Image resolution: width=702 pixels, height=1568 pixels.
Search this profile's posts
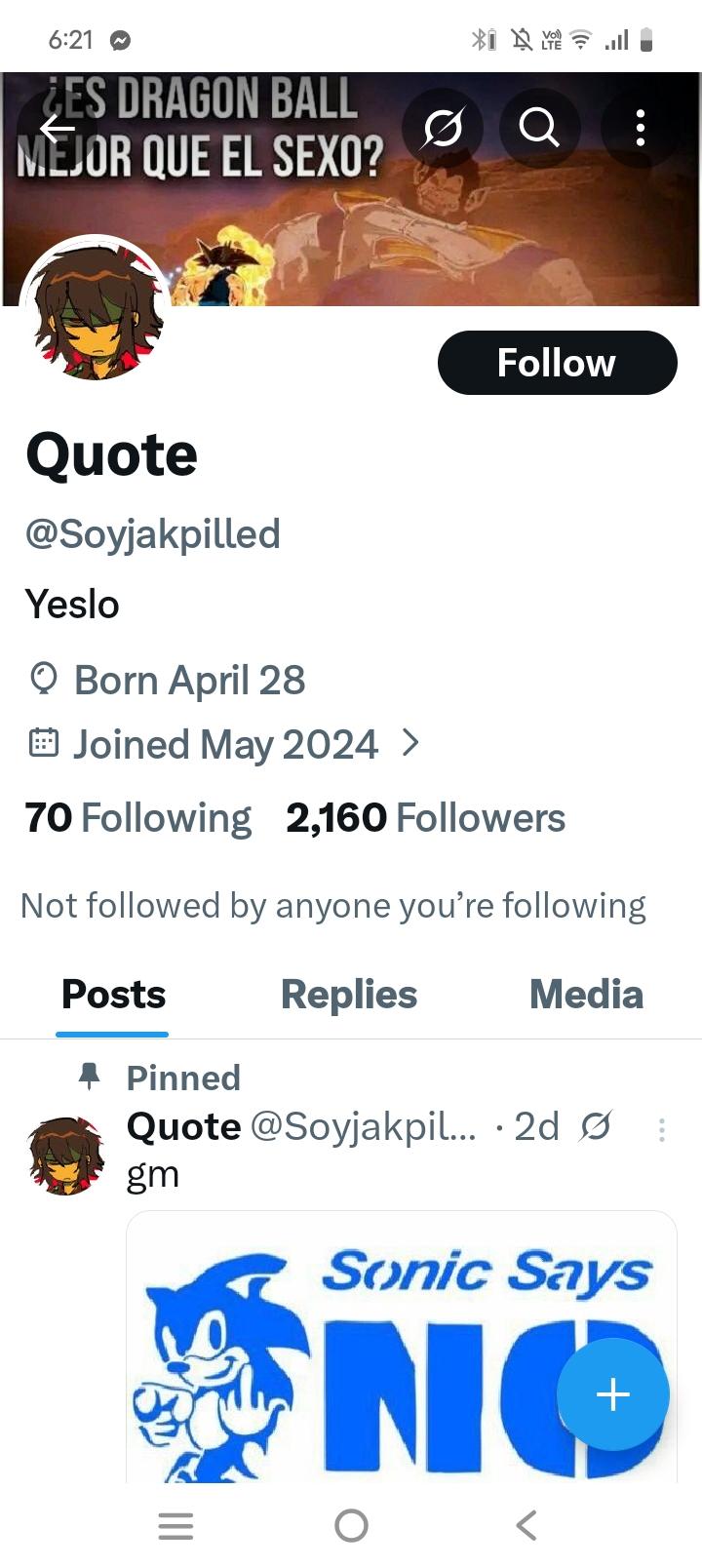(x=539, y=128)
